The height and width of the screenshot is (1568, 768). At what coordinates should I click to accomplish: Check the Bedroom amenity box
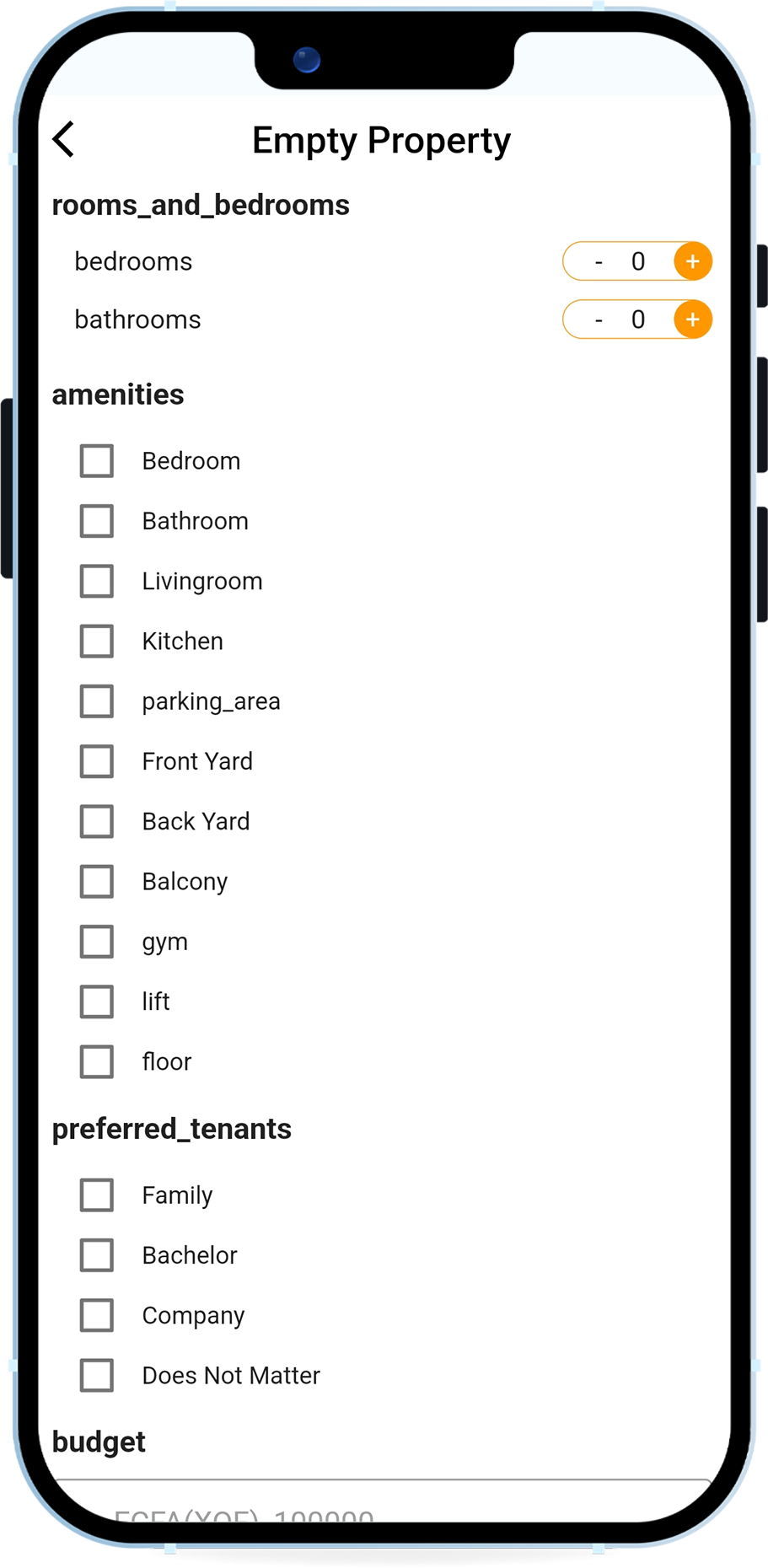pos(97,461)
